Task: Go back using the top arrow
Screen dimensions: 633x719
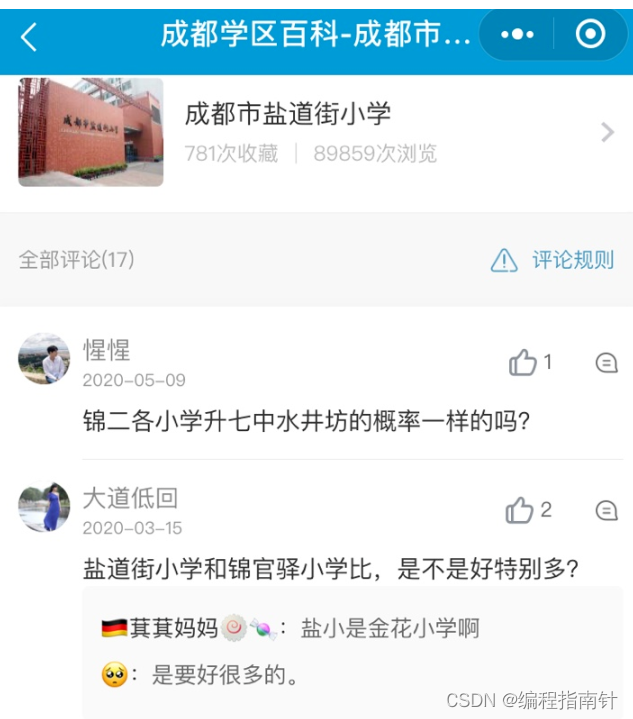Action: 29,37
